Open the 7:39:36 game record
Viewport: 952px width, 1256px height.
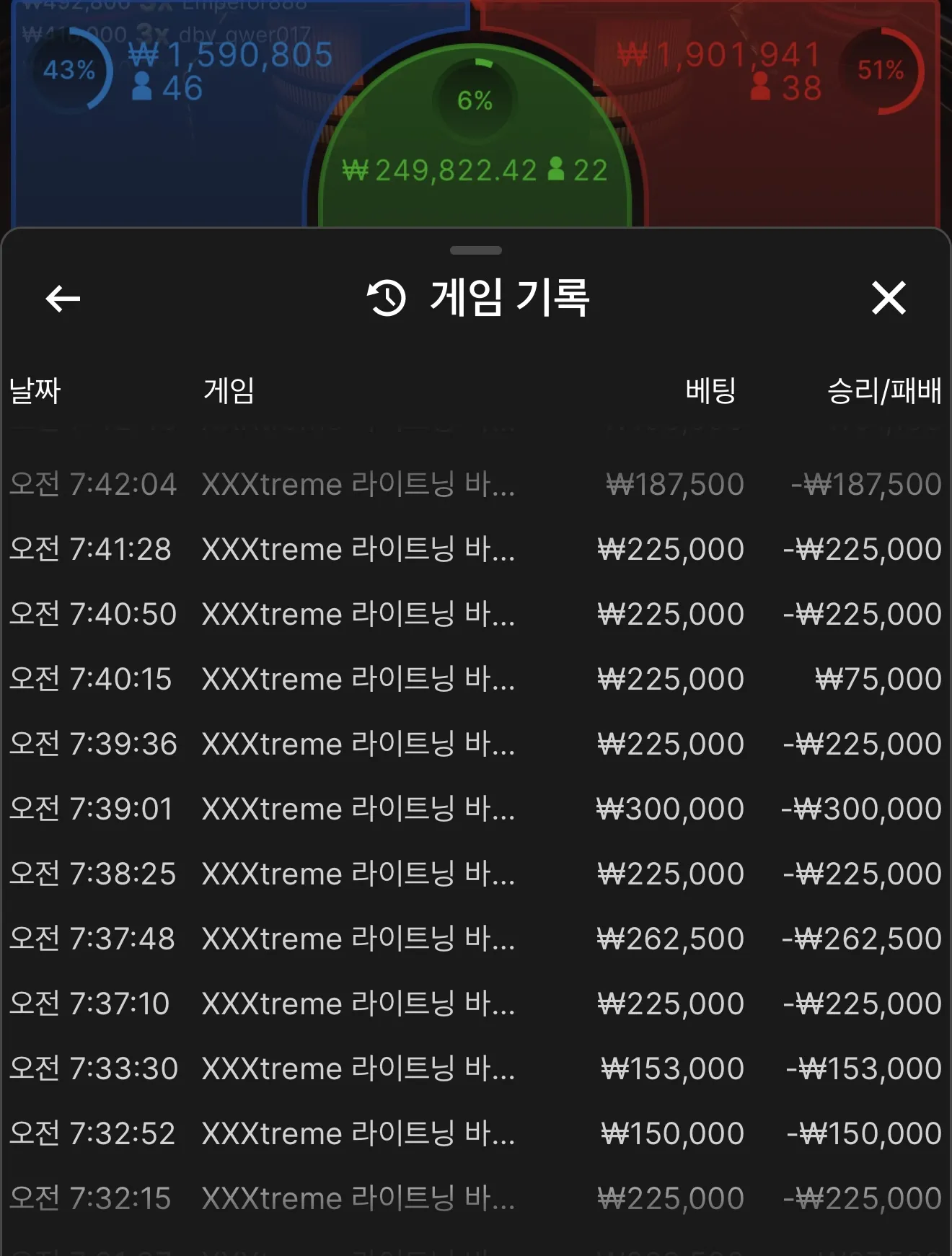point(475,745)
